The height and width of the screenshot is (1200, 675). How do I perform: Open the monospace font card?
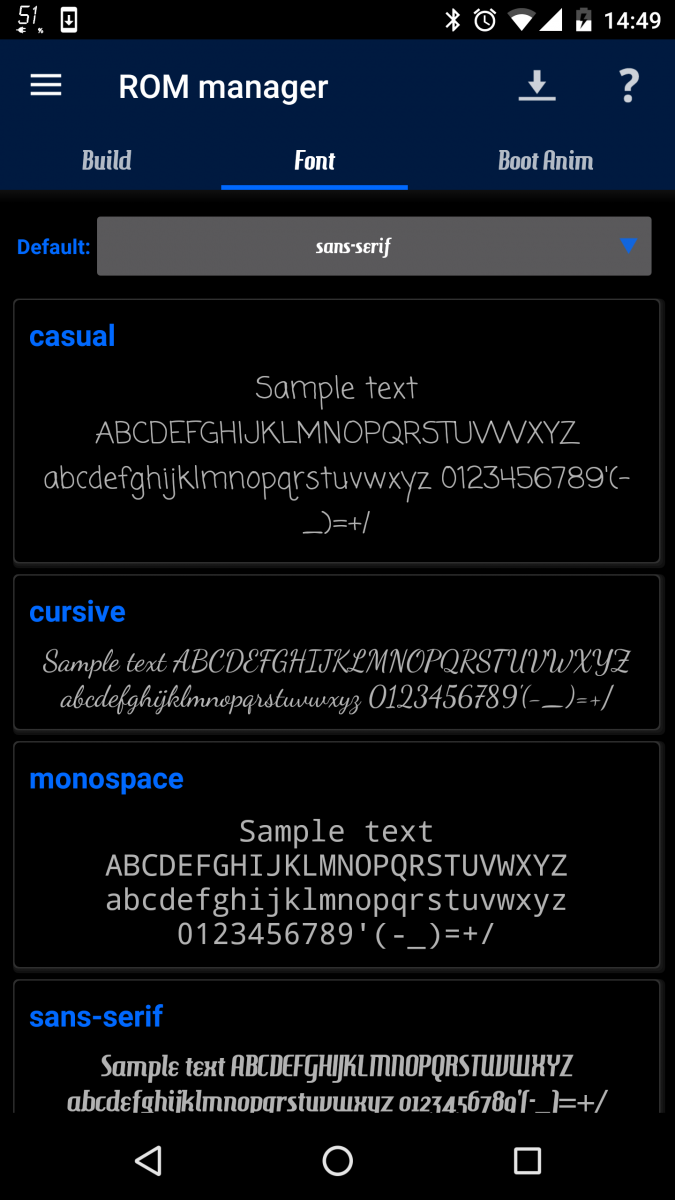click(x=337, y=855)
